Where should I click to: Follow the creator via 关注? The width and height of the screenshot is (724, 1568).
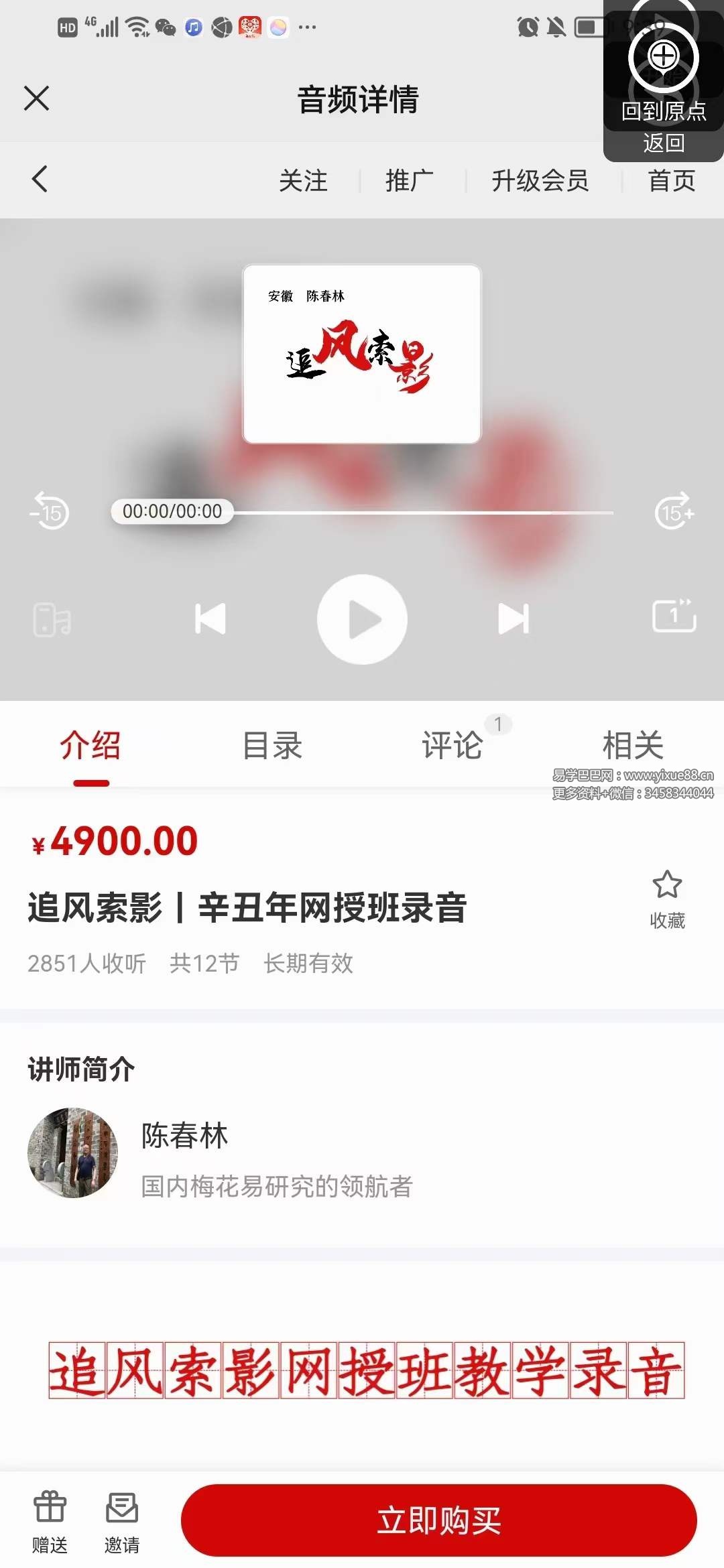click(305, 181)
